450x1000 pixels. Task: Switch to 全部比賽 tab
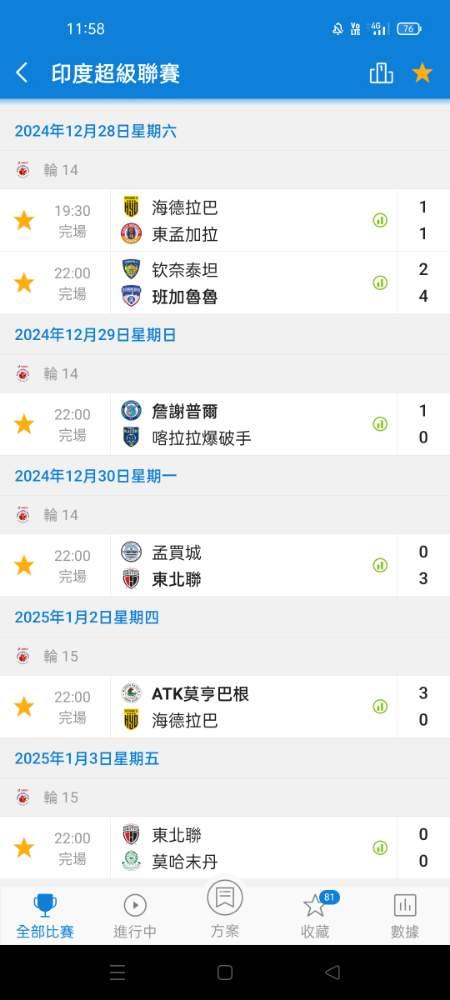pyautogui.click(x=45, y=916)
